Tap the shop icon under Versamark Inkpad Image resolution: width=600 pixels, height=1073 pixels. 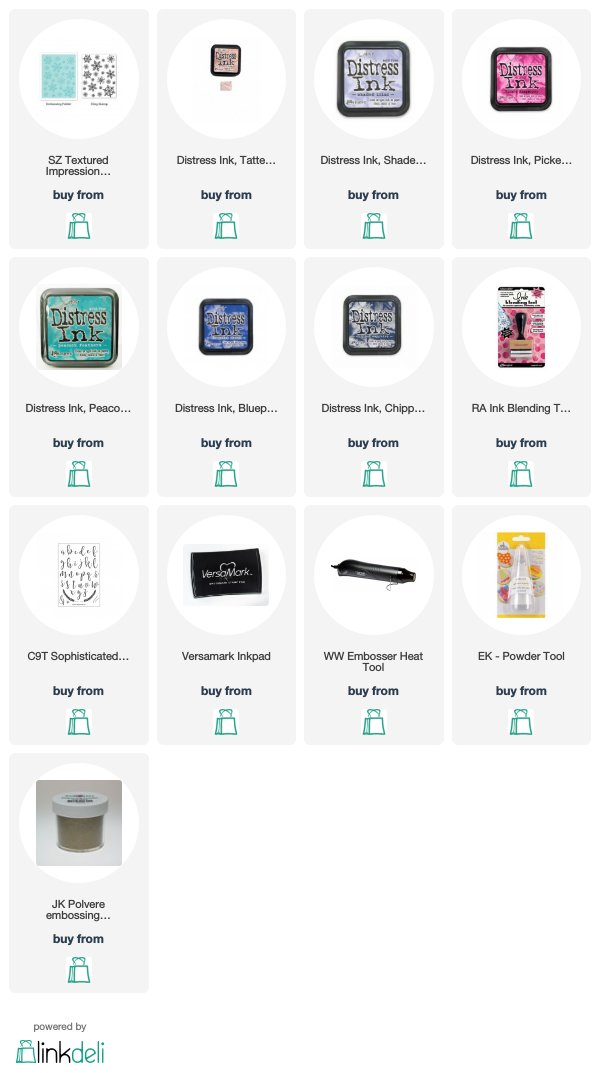coord(226,721)
